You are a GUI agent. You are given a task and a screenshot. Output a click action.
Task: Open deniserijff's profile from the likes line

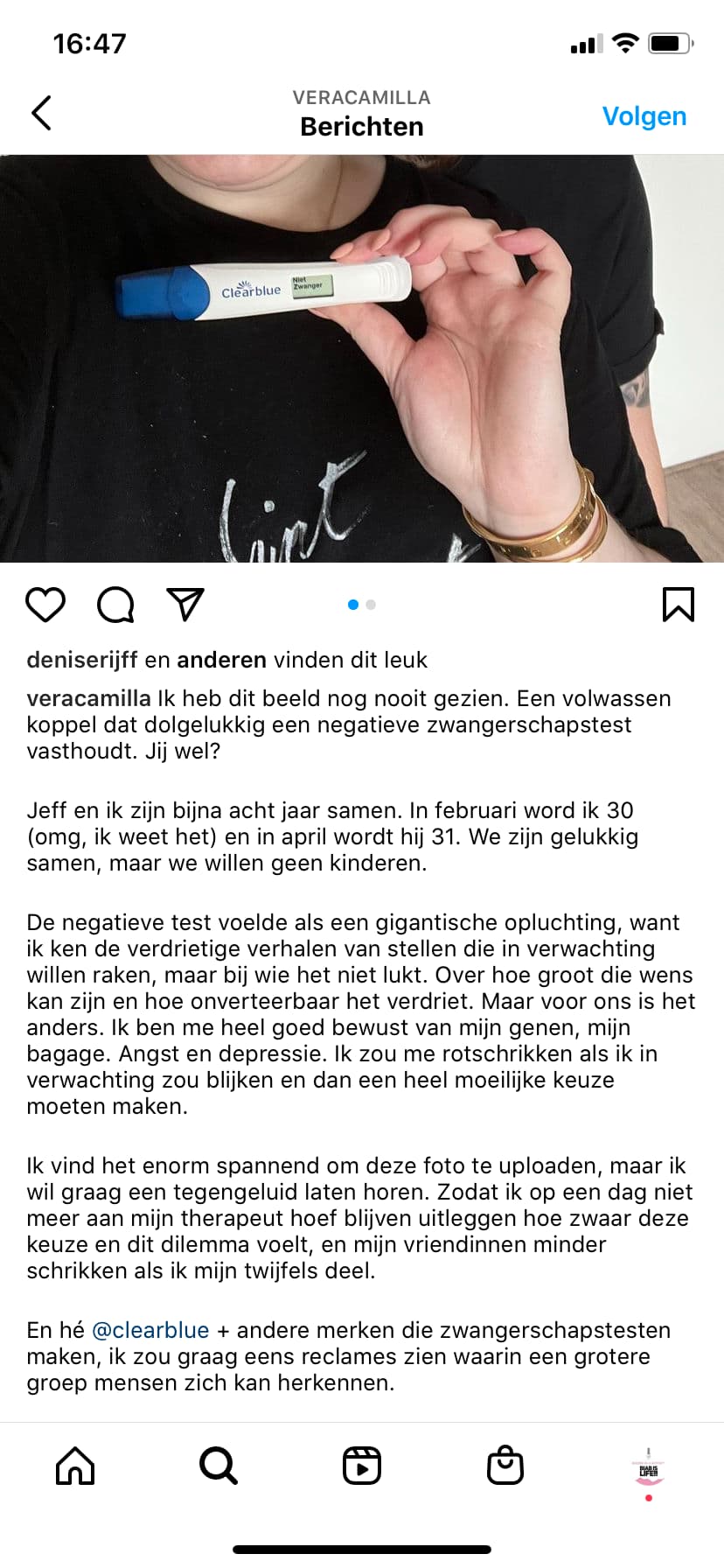(82, 660)
